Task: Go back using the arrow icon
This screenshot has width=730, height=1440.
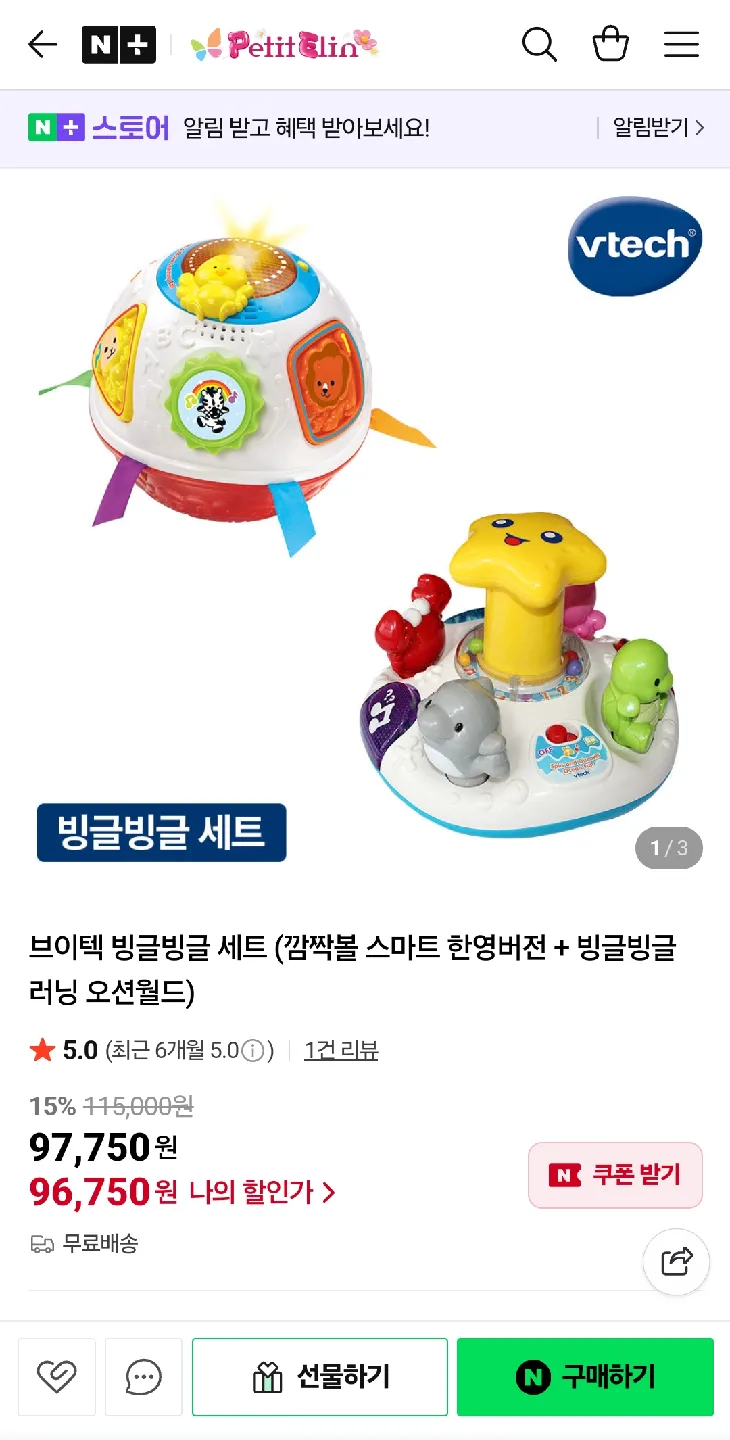Action: pyautogui.click(x=42, y=45)
